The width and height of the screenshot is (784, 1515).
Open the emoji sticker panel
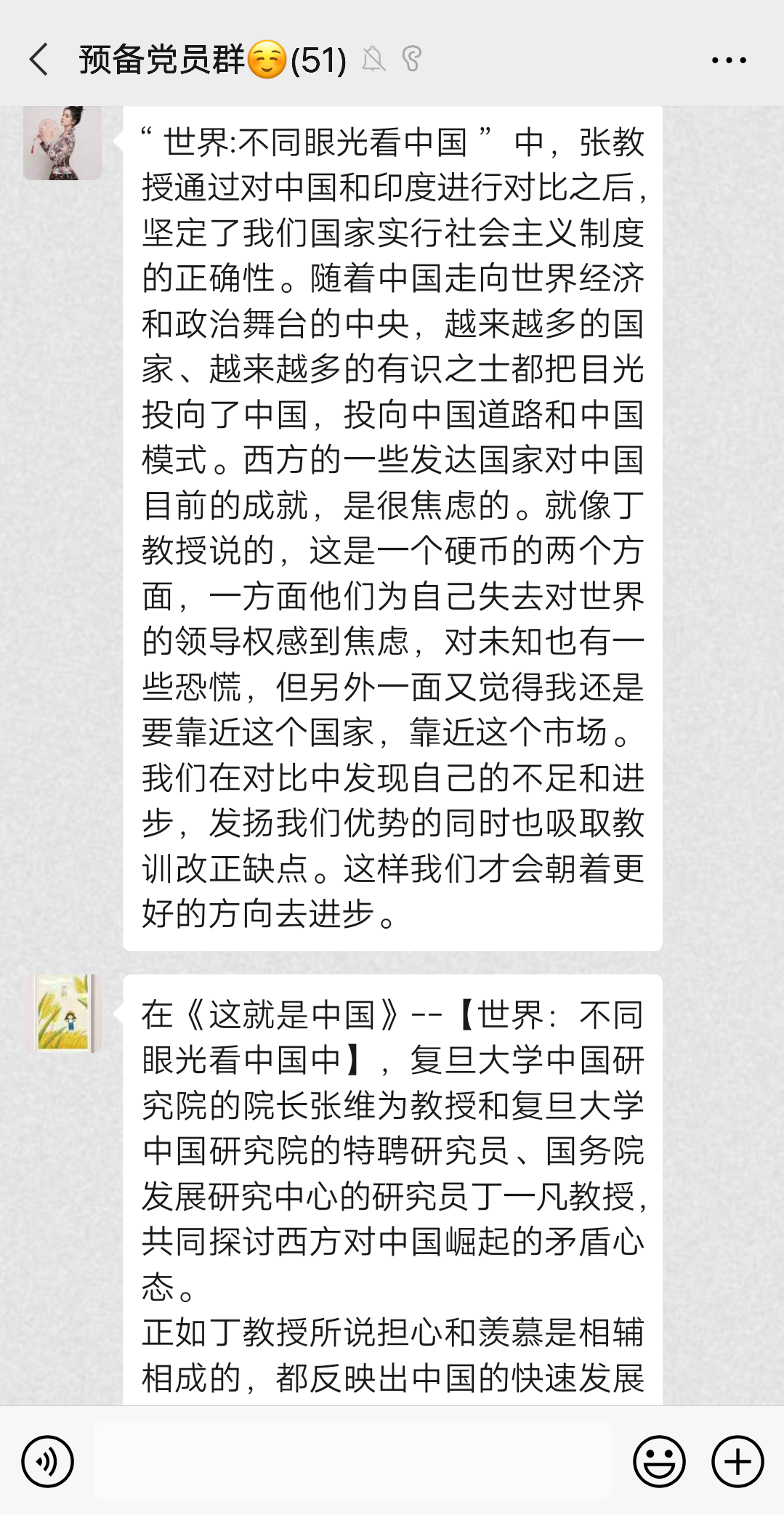click(x=659, y=1461)
